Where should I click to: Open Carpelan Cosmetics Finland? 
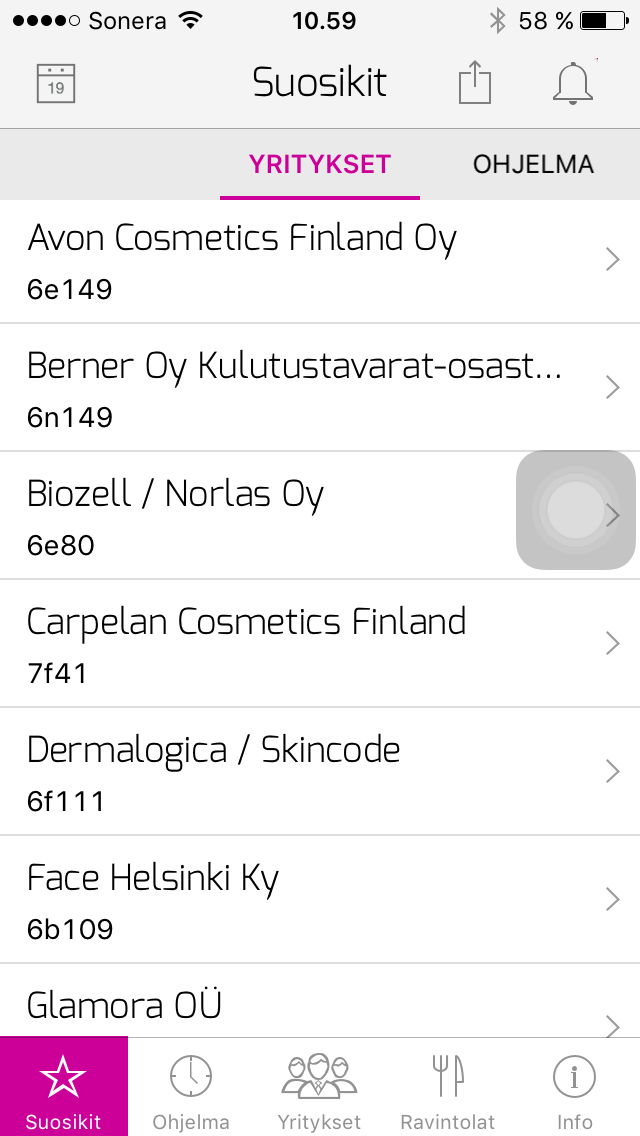320,643
